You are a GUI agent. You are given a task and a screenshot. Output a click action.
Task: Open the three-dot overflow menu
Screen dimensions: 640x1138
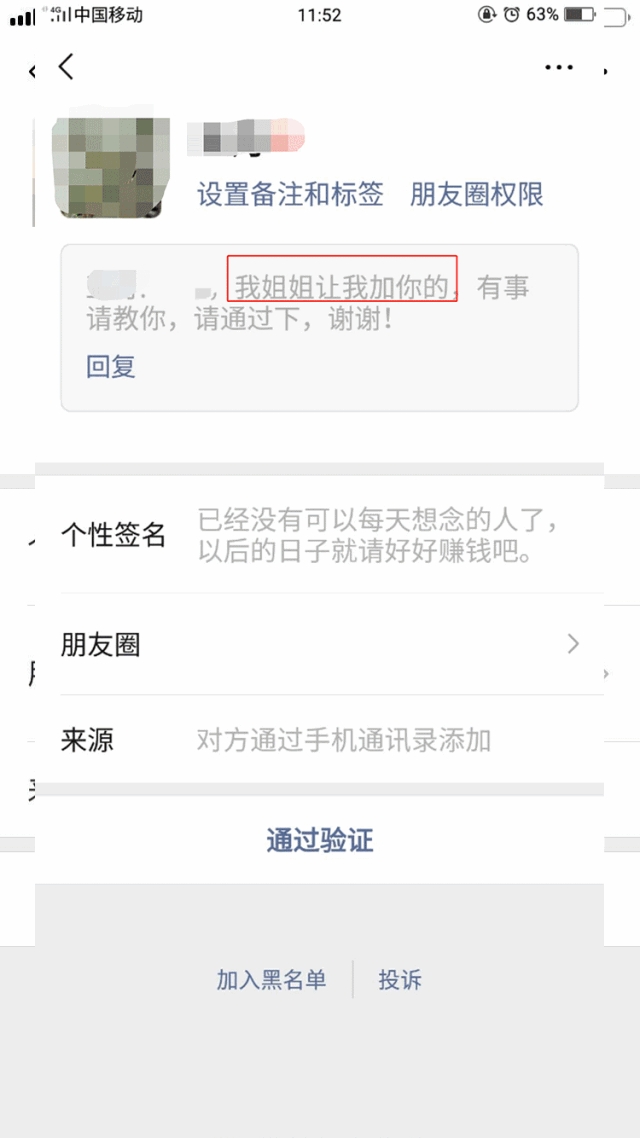tap(560, 67)
